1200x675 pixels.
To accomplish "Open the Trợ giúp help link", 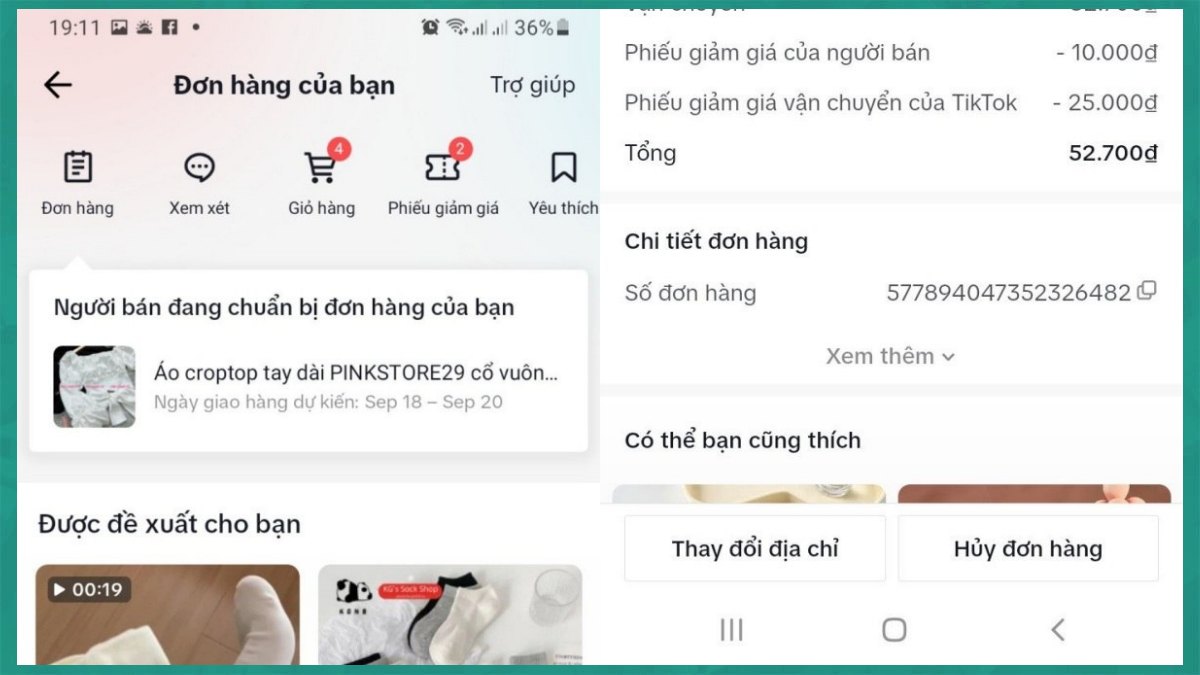I will click(x=532, y=85).
